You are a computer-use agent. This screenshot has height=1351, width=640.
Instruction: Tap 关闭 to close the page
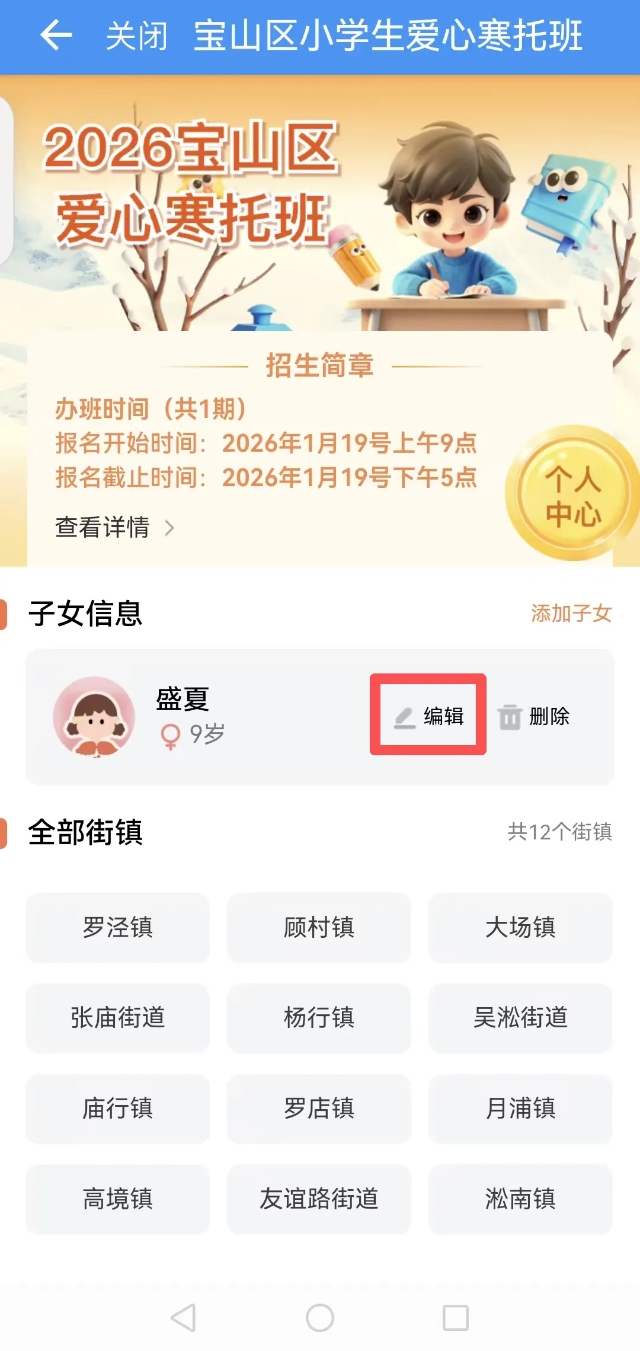tap(136, 38)
